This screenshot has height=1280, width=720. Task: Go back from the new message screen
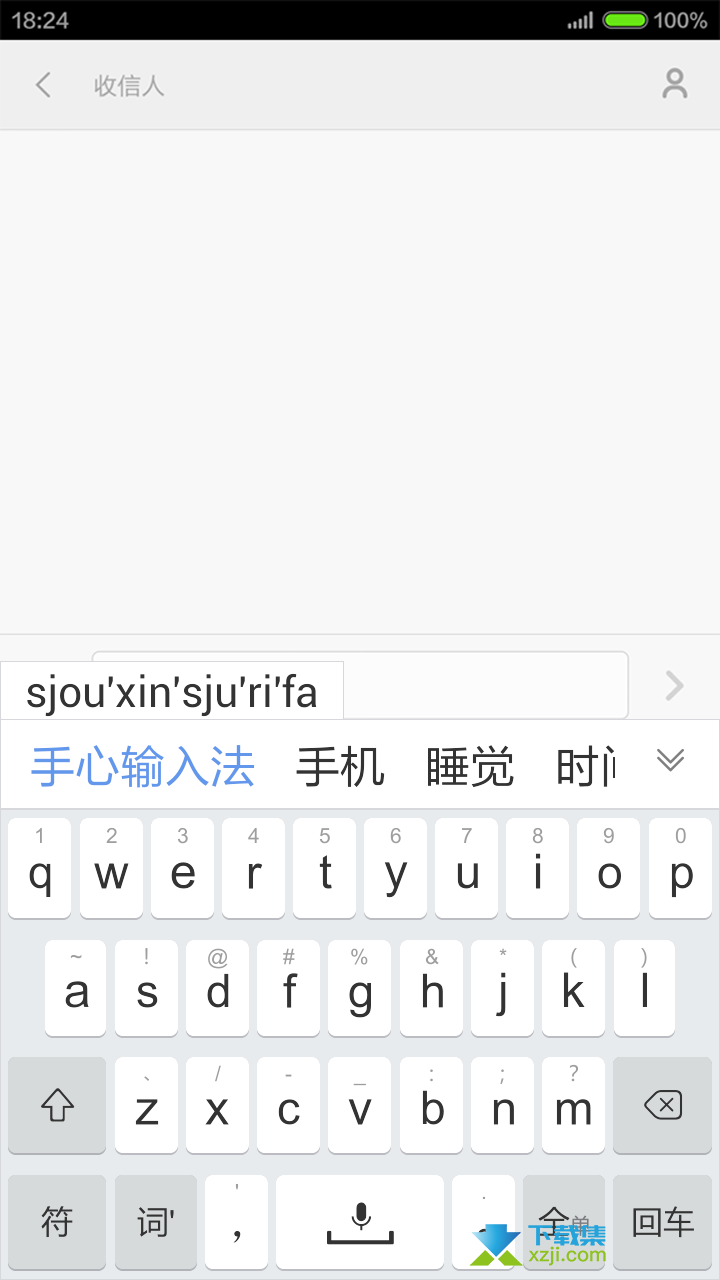[x=43, y=85]
